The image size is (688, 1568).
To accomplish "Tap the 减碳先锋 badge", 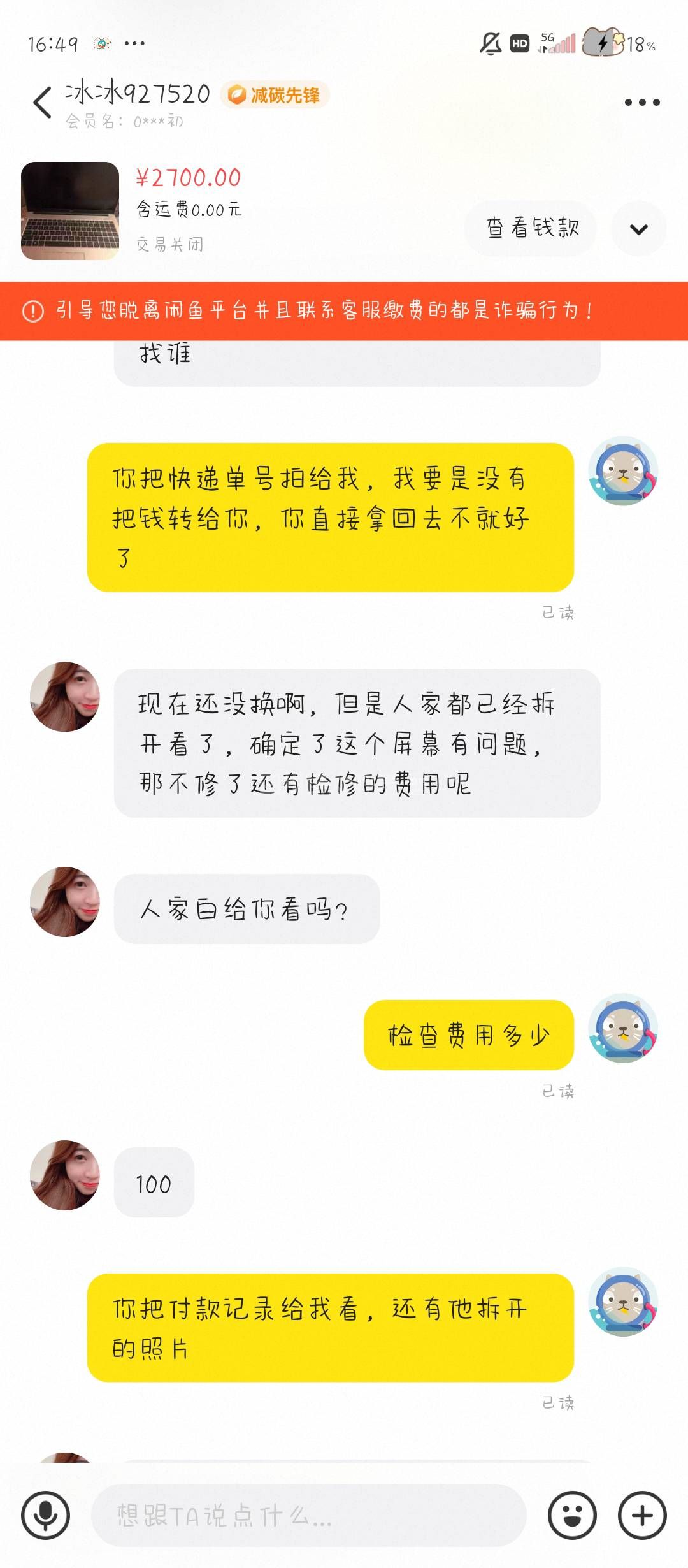I will pos(275,95).
